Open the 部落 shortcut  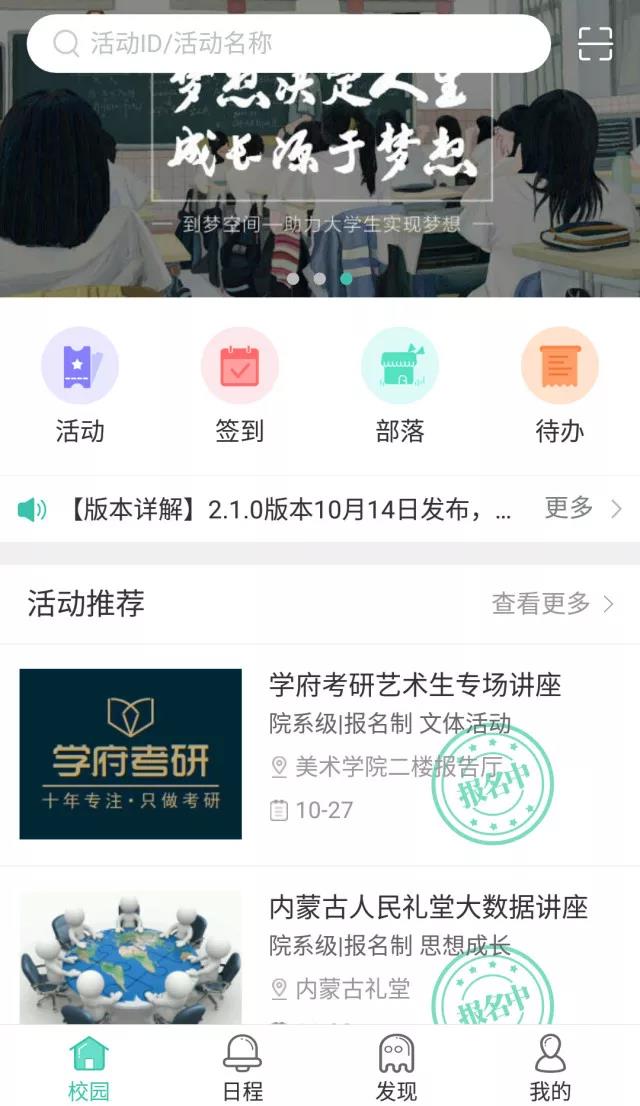click(x=400, y=386)
